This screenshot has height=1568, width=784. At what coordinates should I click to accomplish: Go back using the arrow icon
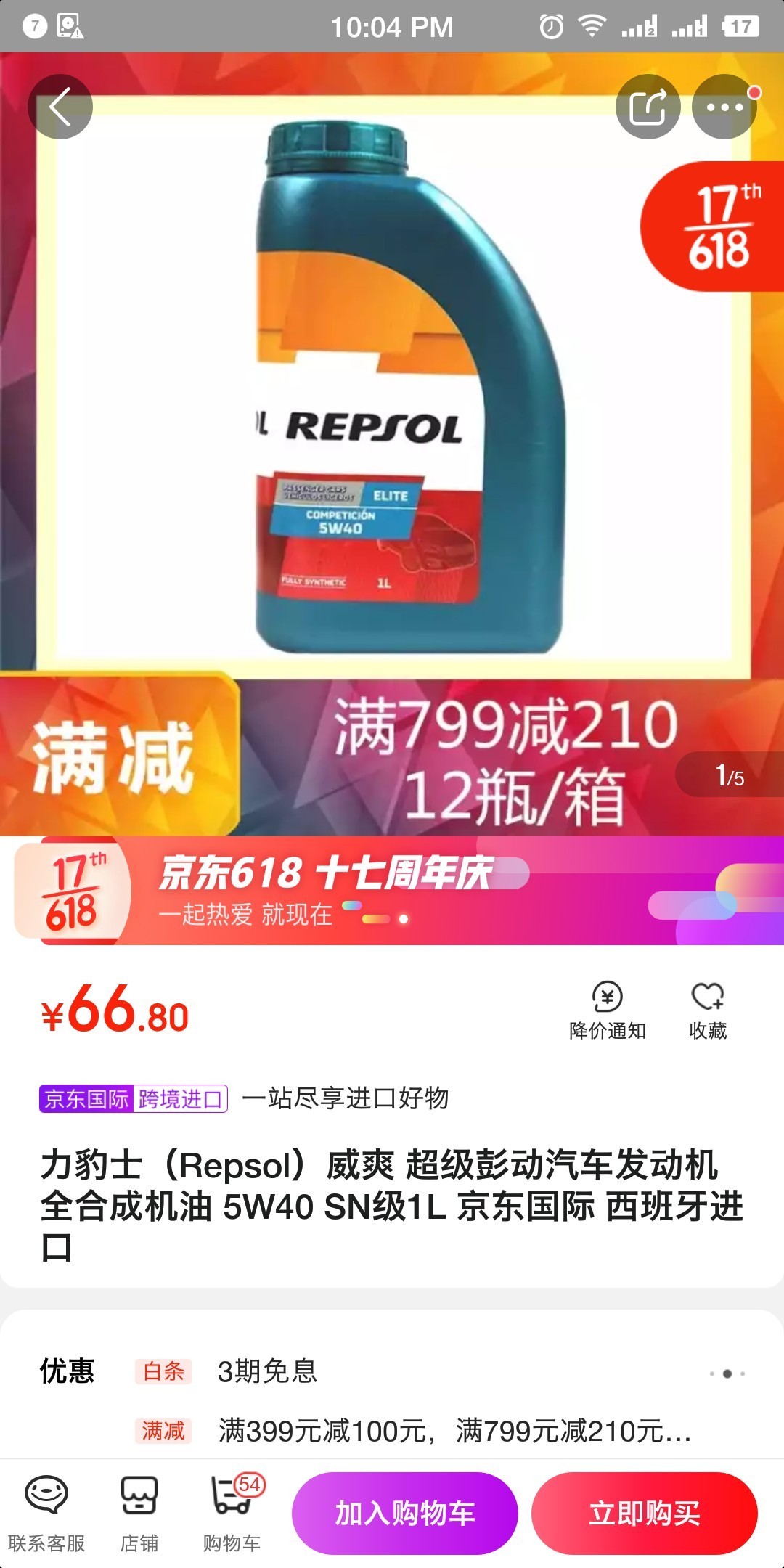[60, 107]
